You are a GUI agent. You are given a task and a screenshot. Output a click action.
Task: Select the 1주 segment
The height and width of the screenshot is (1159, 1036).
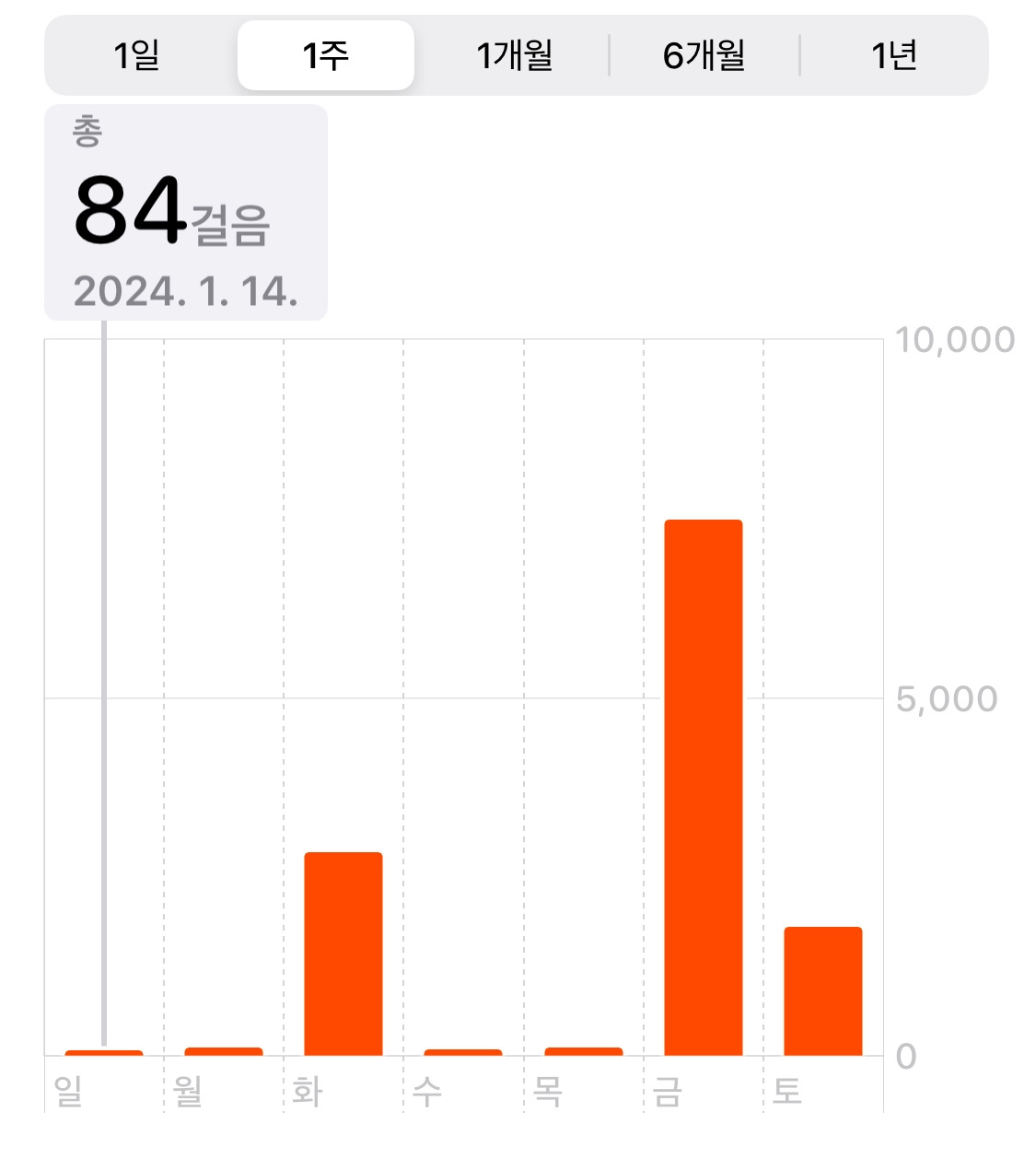click(326, 56)
